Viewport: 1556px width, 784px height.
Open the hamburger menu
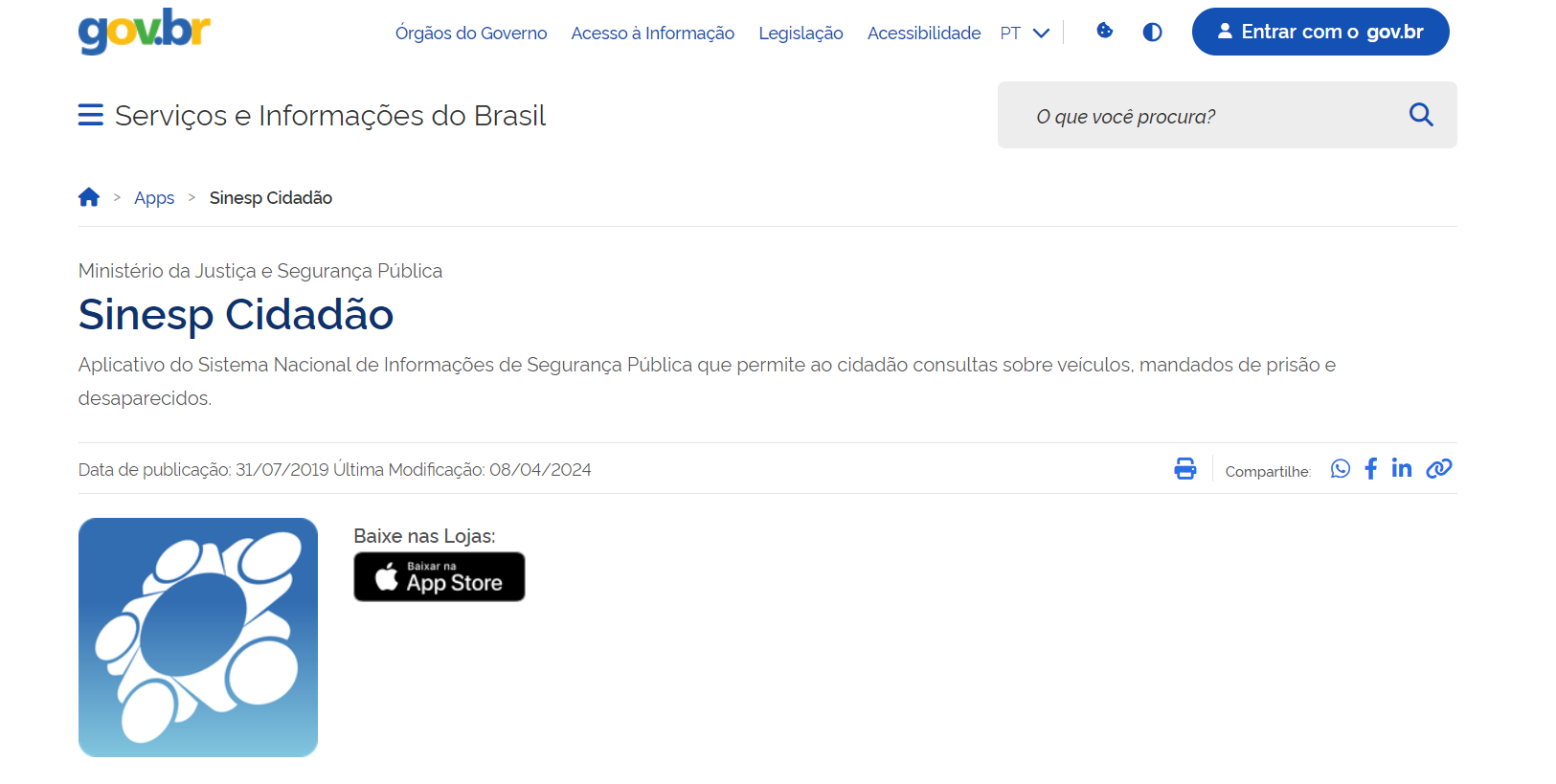(x=91, y=115)
